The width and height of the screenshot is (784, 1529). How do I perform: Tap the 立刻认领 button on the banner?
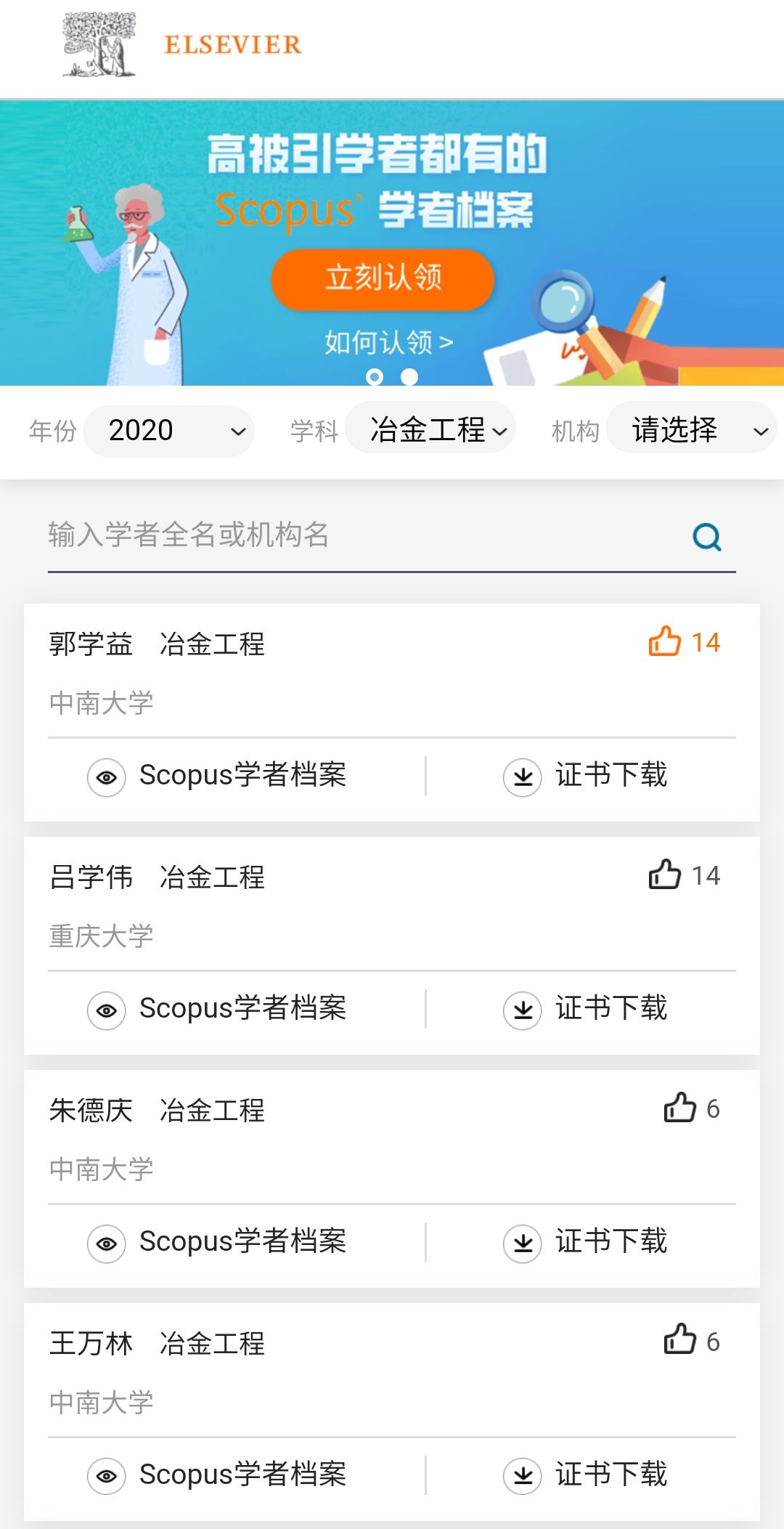(383, 279)
